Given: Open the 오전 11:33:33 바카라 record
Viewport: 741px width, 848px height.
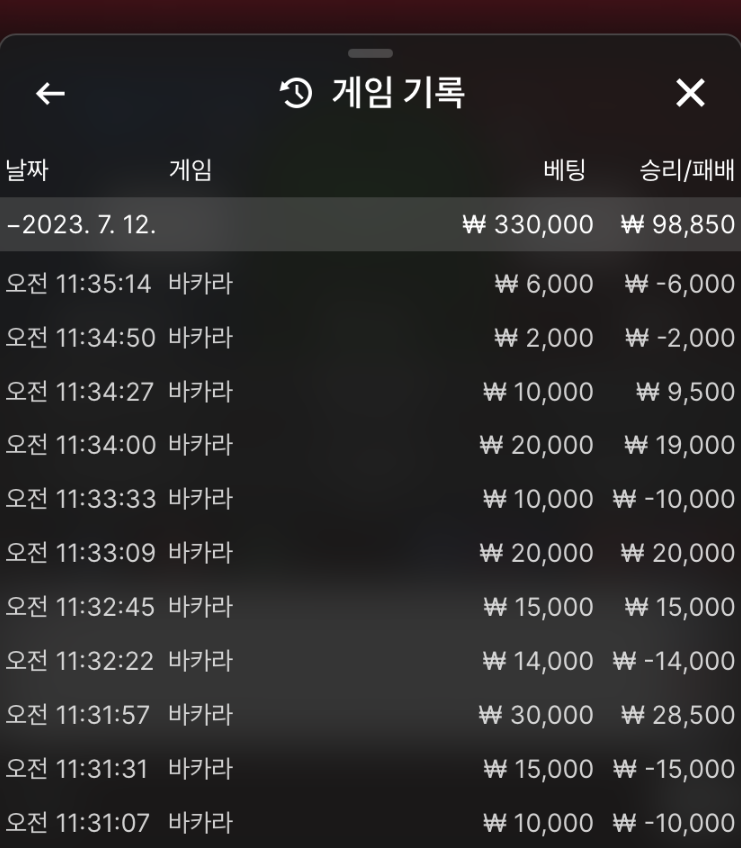Looking at the screenshot, I should [370, 499].
